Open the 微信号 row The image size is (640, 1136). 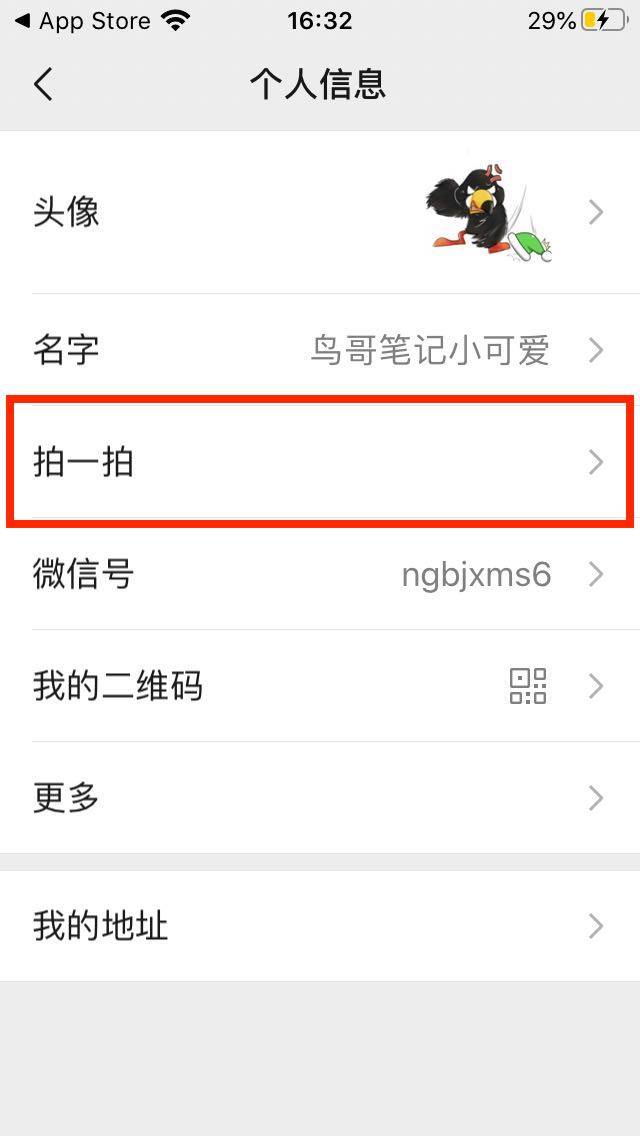(x=320, y=574)
